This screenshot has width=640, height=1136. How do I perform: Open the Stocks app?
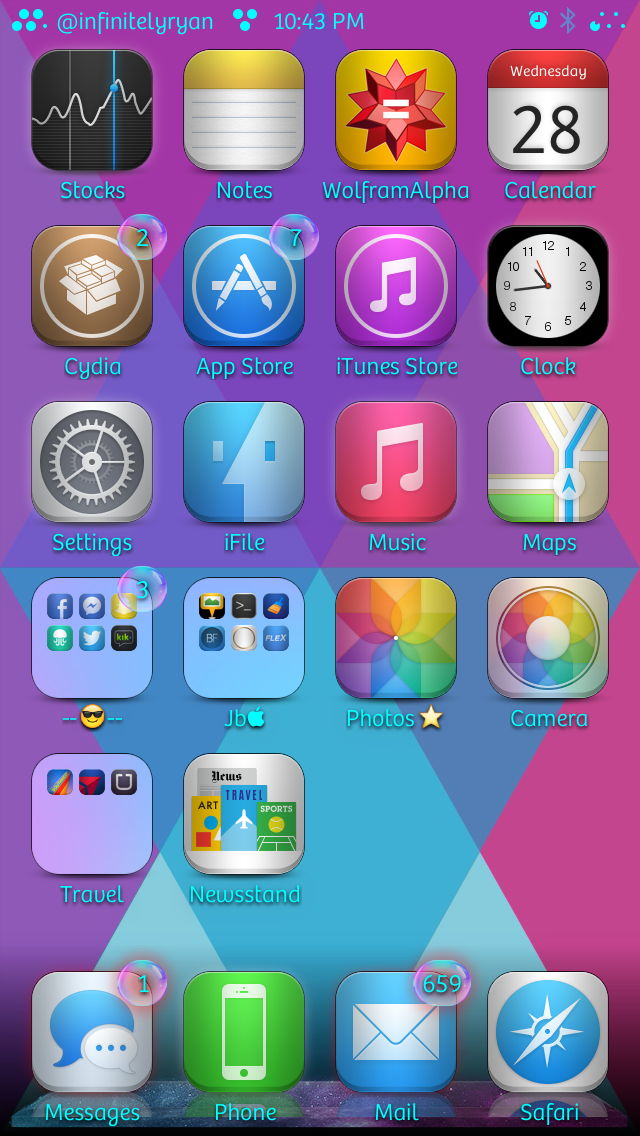pos(92,110)
